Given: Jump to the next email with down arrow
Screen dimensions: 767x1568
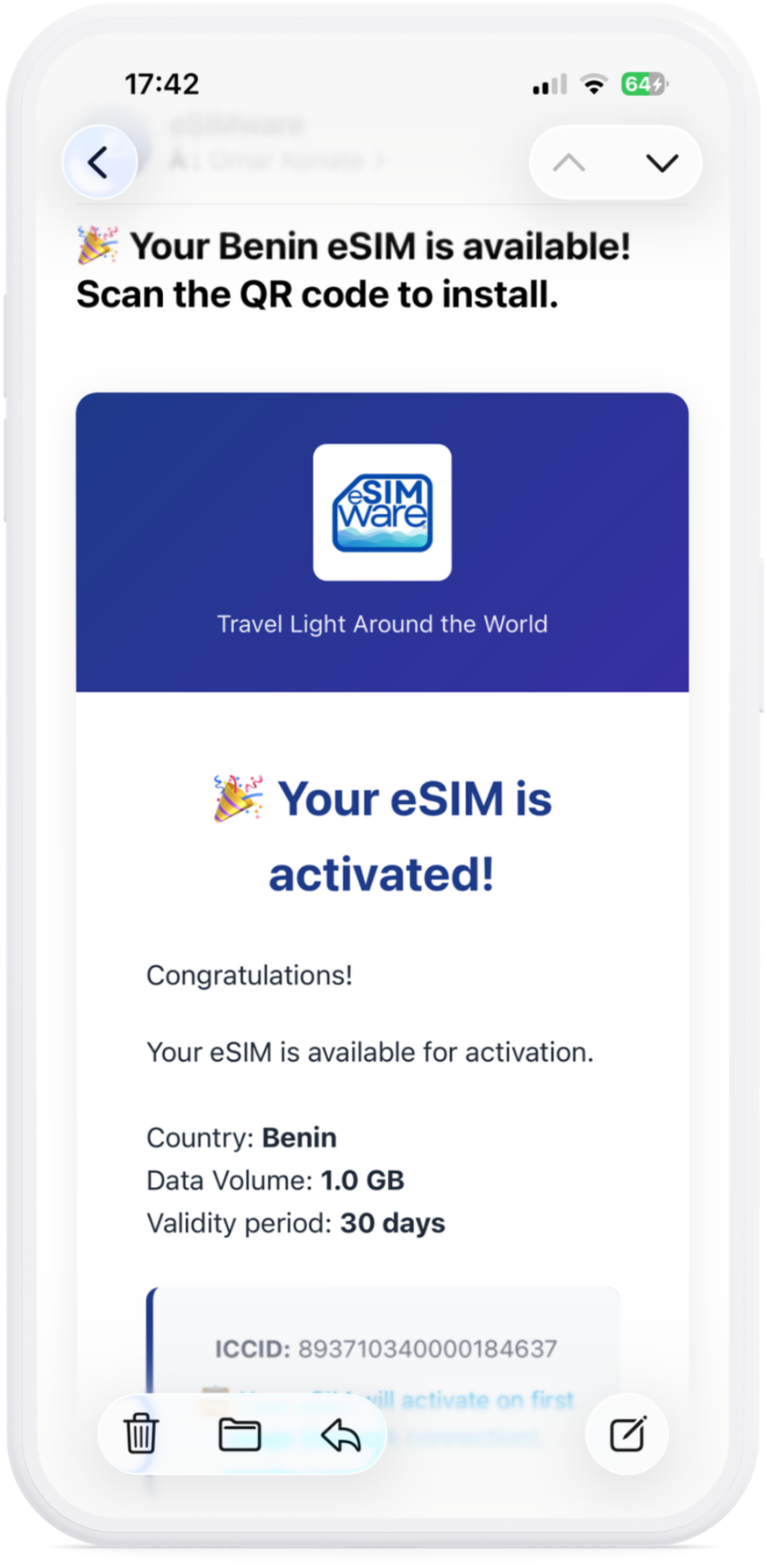Looking at the screenshot, I should coord(661,163).
